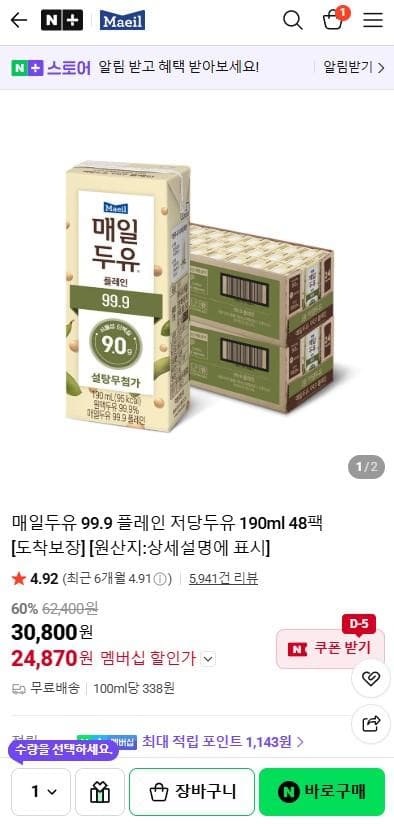The height and width of the screenshot is (824, 394).
Task: Show the rating info icon
Action: (162, 579)
